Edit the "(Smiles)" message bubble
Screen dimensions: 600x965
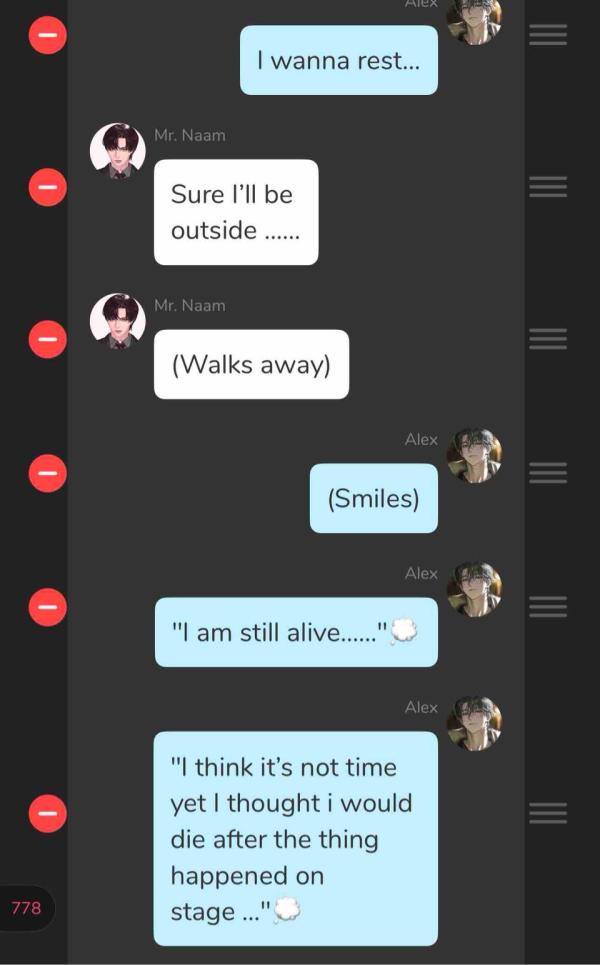tap(373, 498)
